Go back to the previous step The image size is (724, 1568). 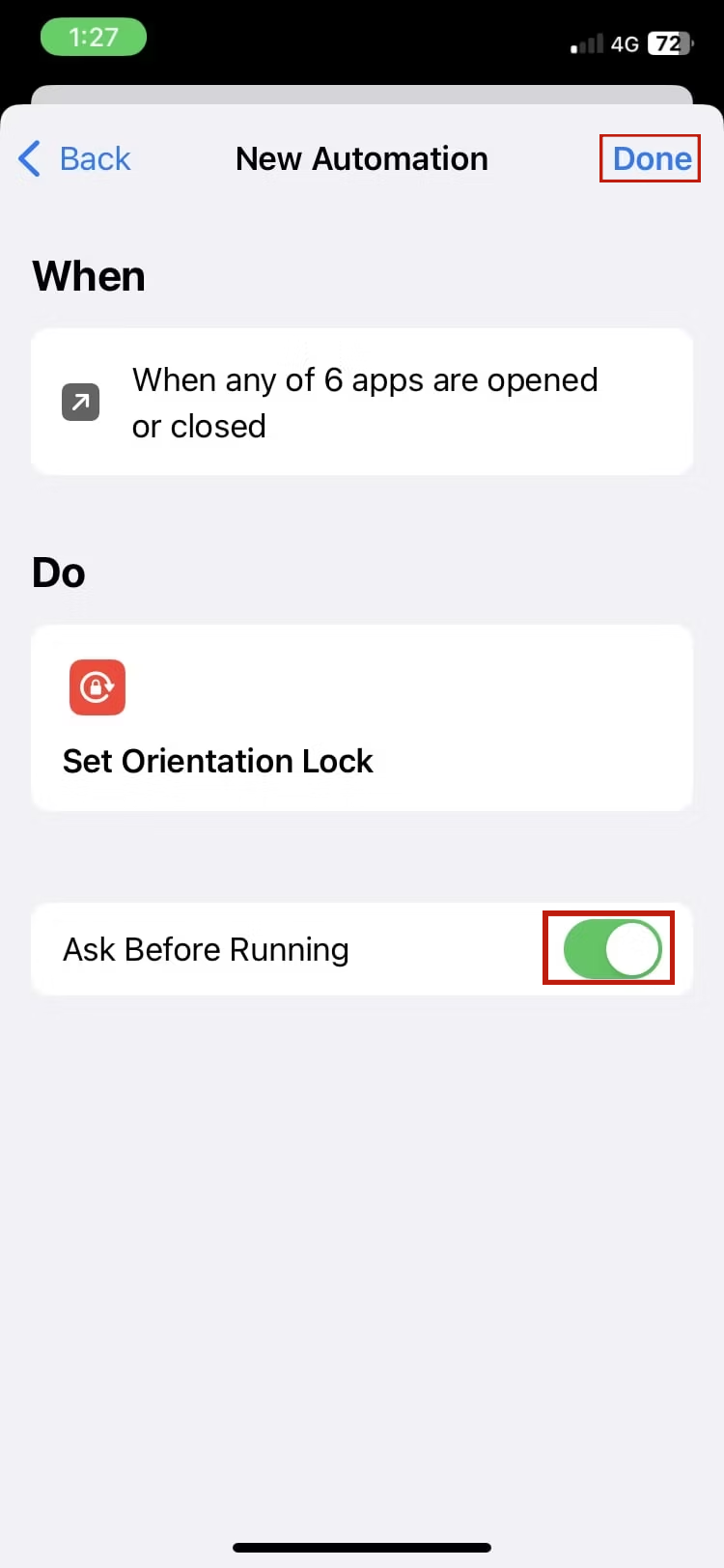click(75, 159)
